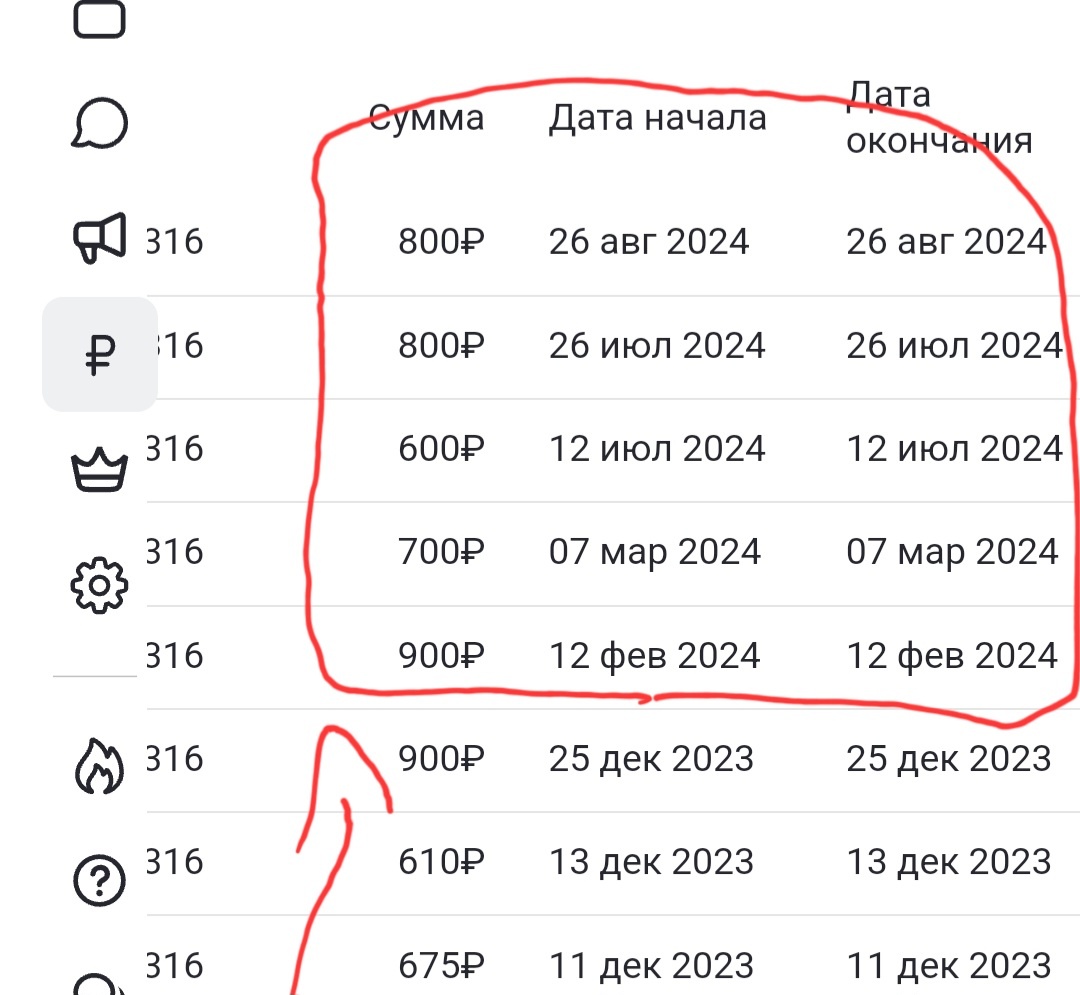The width and height of the screenshot is (1080, 995).
Task: Open the crown premium section
Action: (x=100, y=469)
